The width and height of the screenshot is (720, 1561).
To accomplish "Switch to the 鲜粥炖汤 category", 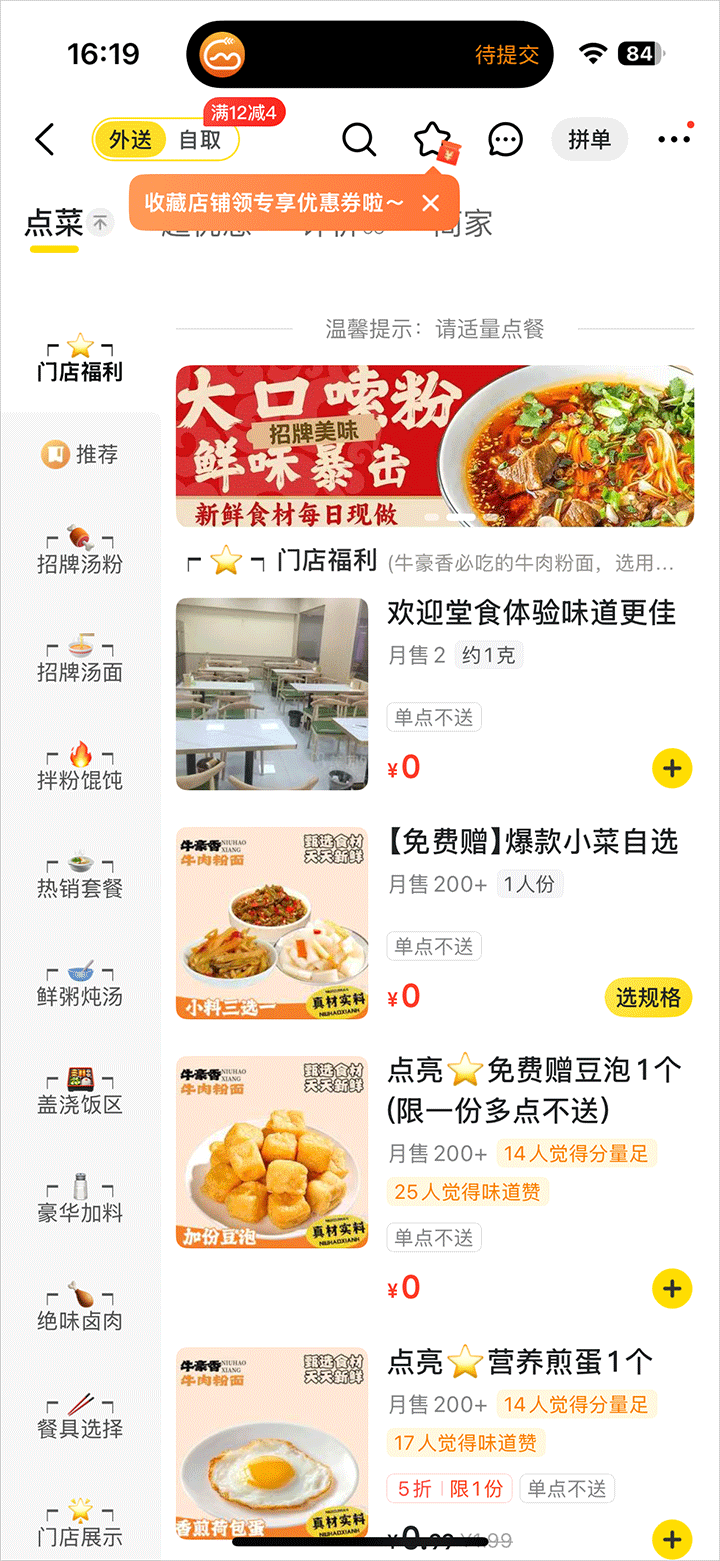I will tap(80, 984).
